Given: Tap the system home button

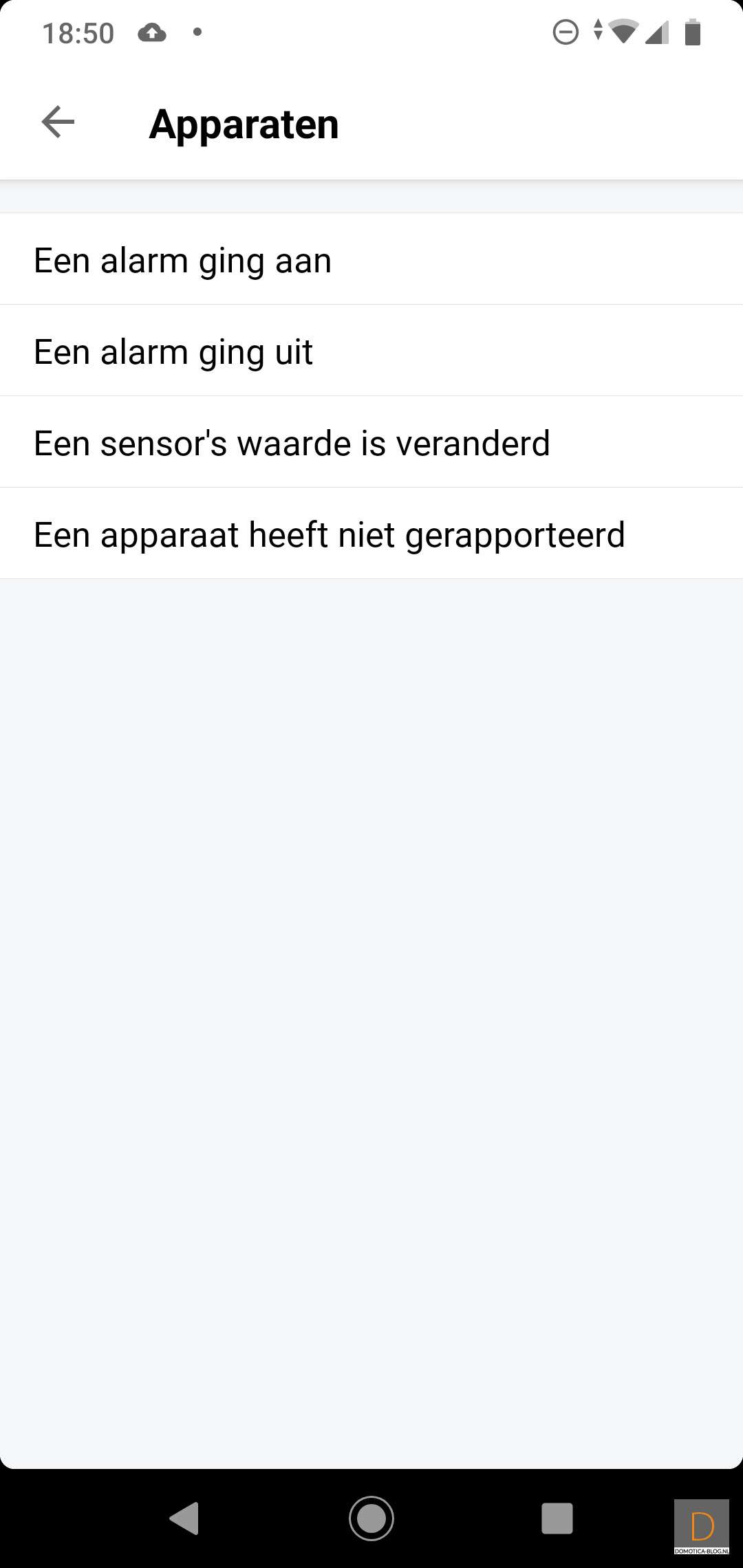Looking at the screenshot, I should click(371, 1518).
